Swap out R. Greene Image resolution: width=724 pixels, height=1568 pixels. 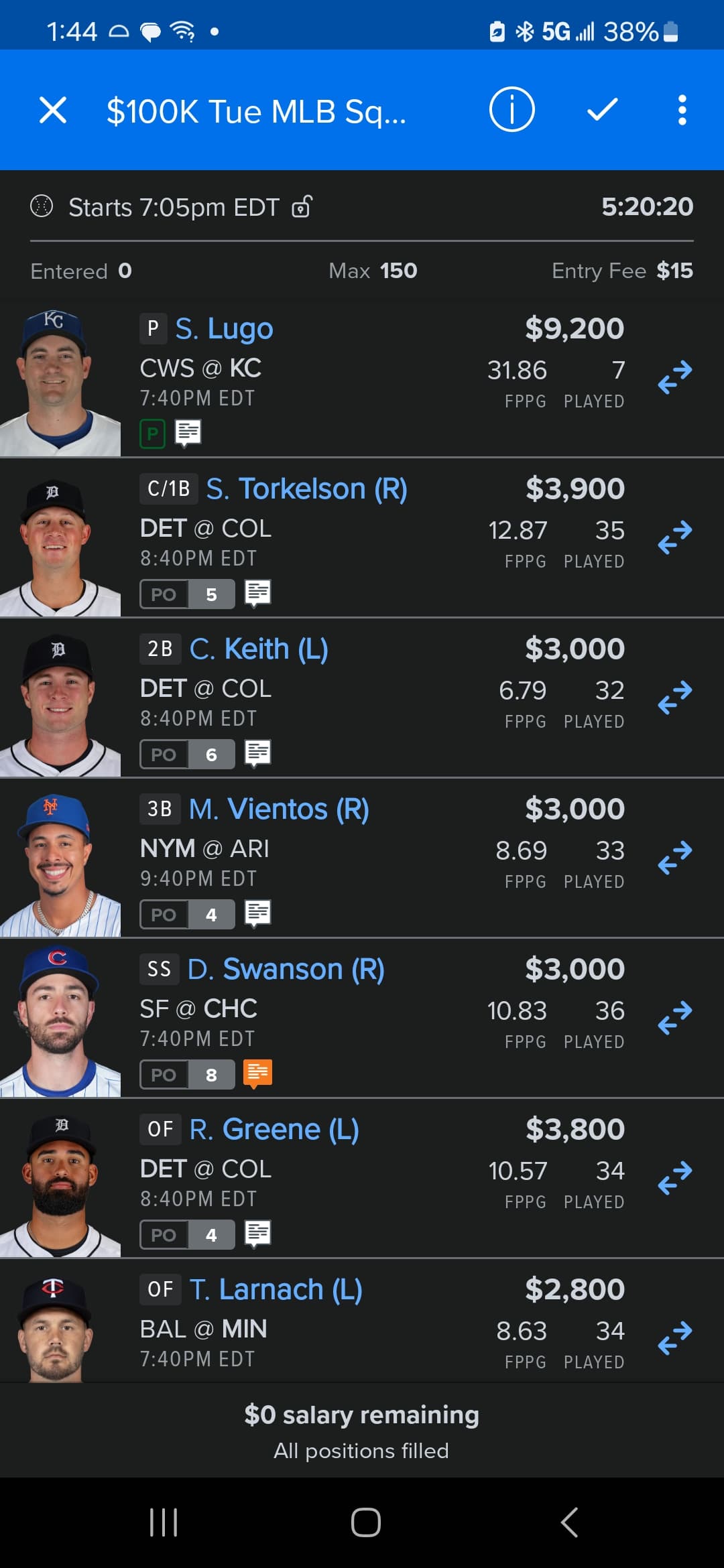pos(674,1178)
